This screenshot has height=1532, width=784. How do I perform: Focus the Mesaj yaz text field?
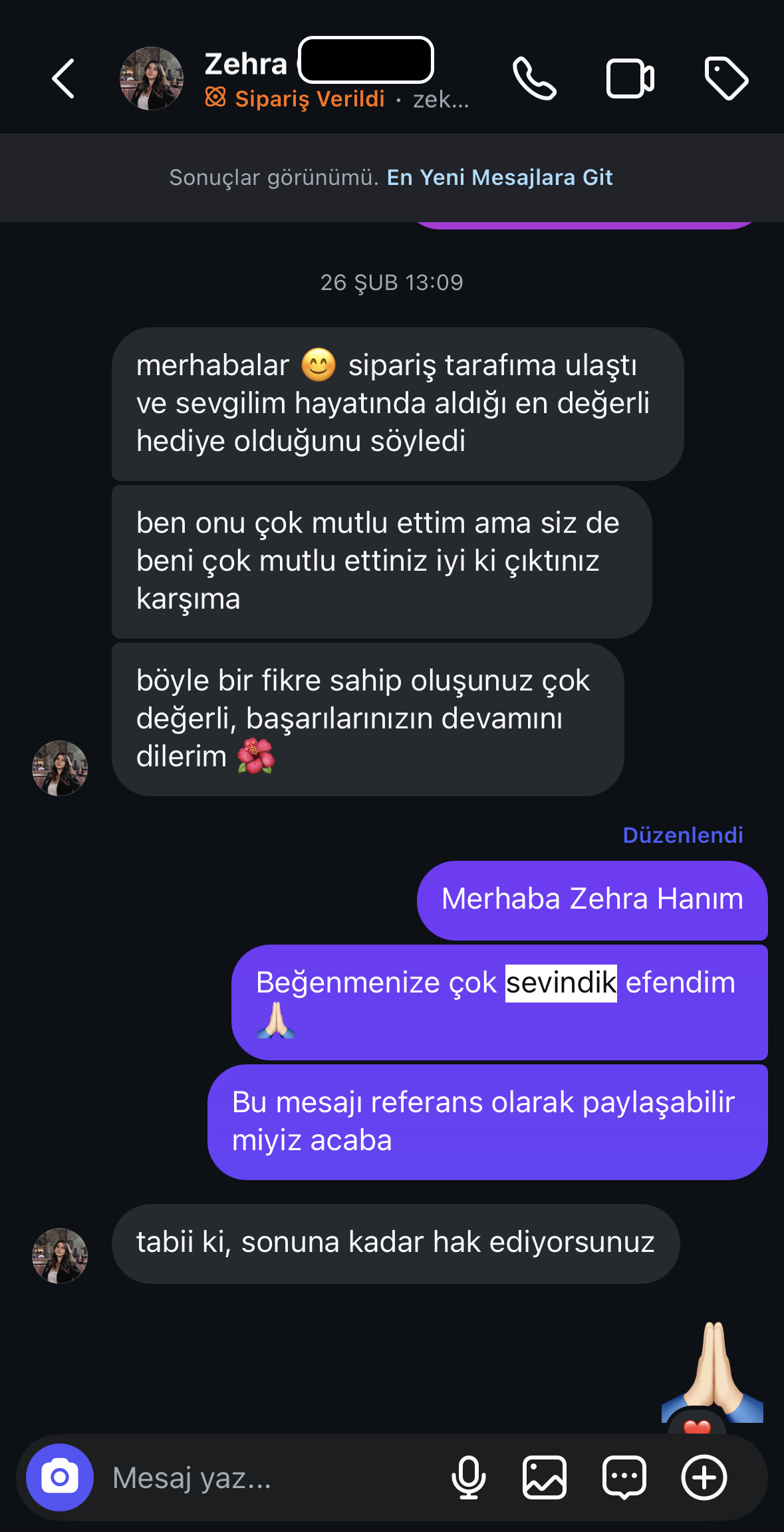pyautogui.click(x=266, y=1477)
